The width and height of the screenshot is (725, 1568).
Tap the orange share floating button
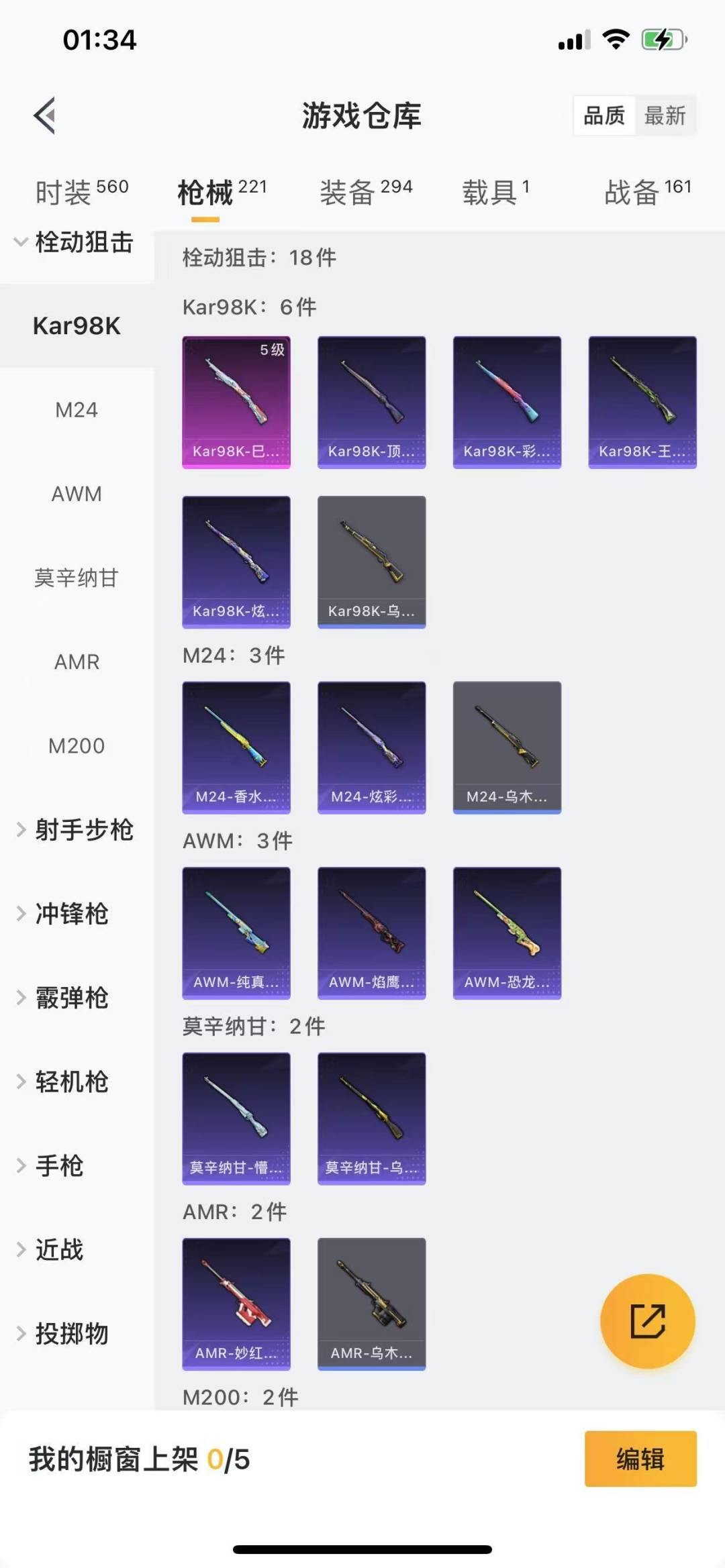pyautogui.click(x=647, y=1321)
